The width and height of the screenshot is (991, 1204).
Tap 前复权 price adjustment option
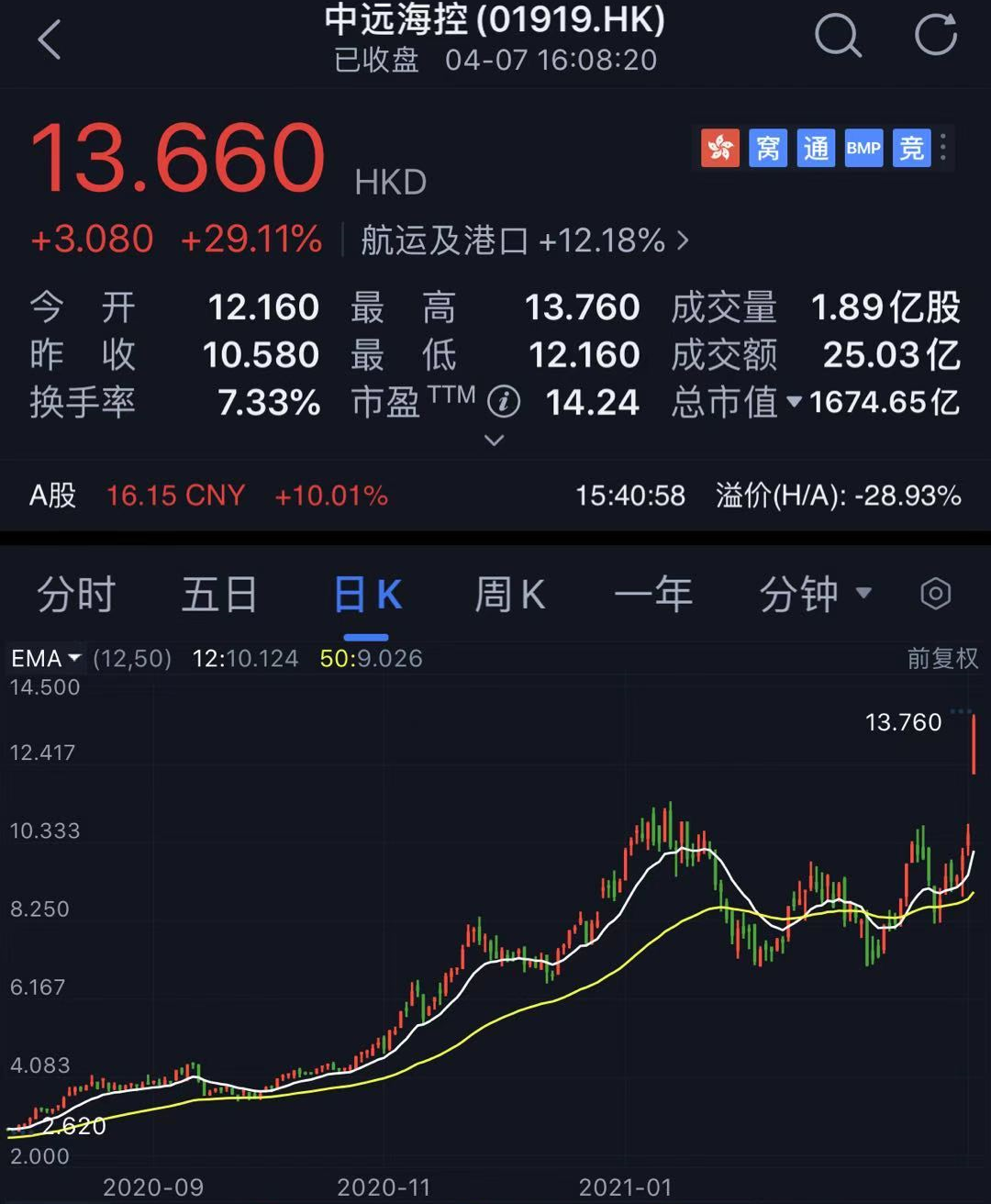(x=941, y=658)
